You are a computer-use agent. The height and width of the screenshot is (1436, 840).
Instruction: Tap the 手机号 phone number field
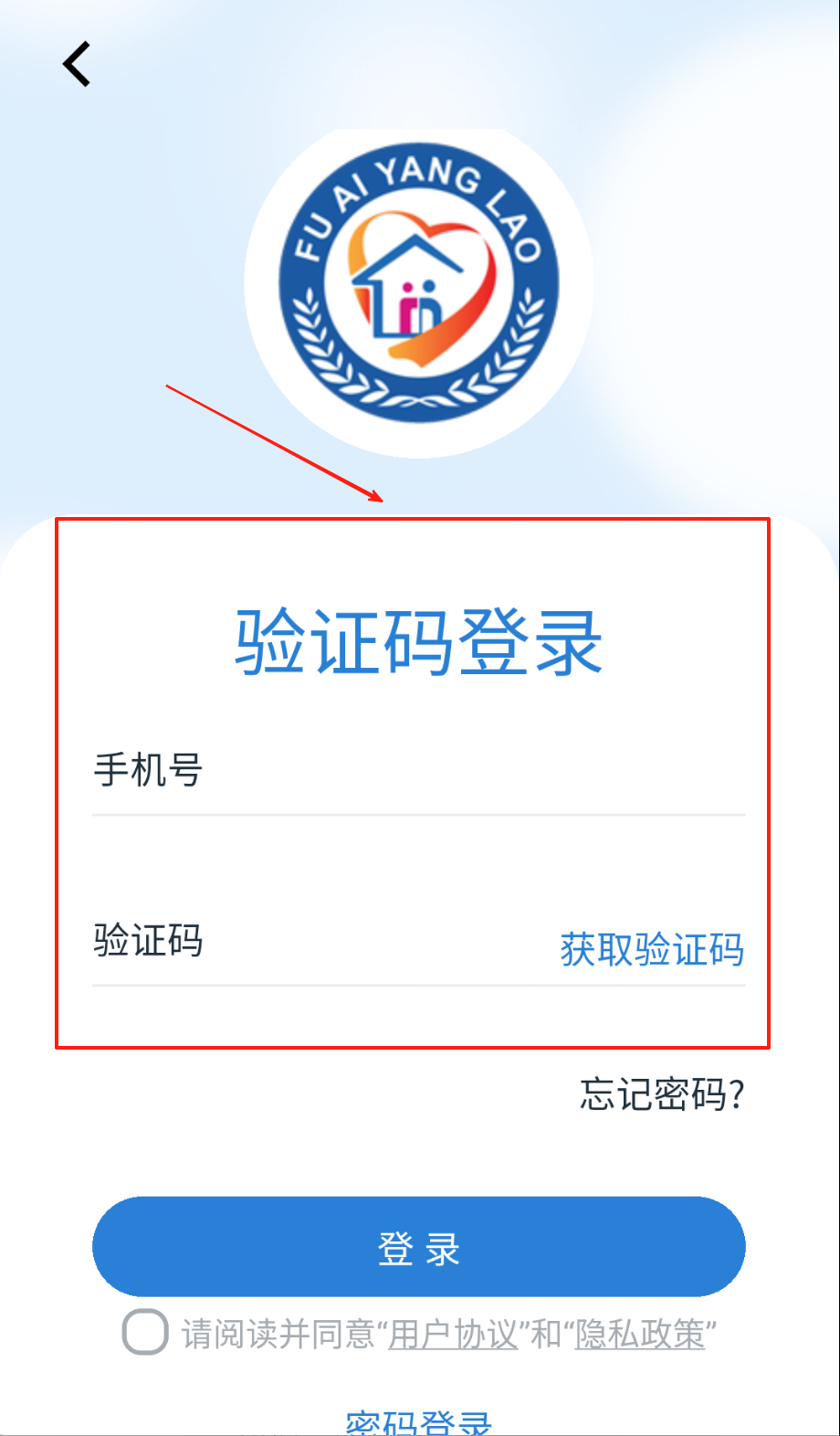point(418,770)
